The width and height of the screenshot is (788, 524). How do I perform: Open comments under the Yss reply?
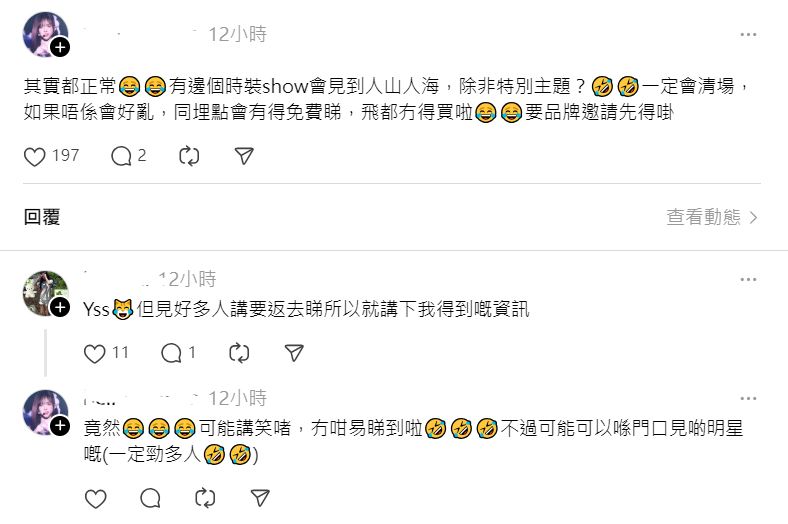coord(171,353)
